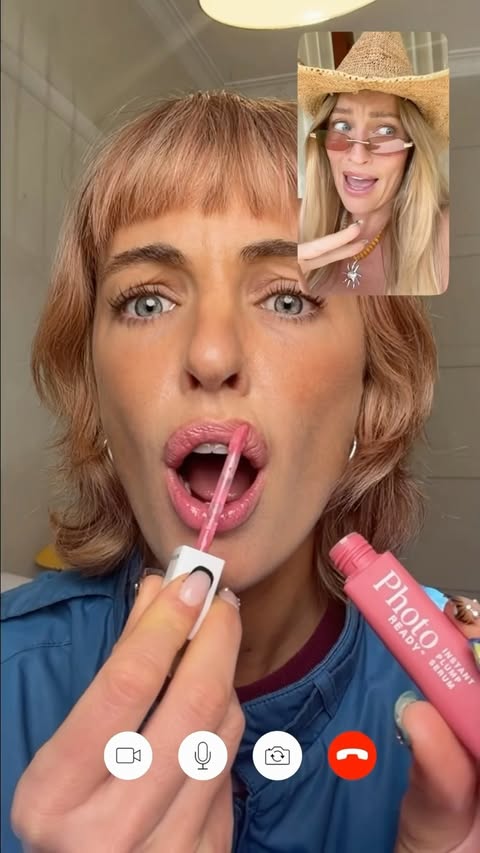End the call with the red button
The height and width of the screenshot is (853, 480).
pyautogui.click(x=352, y=756)
